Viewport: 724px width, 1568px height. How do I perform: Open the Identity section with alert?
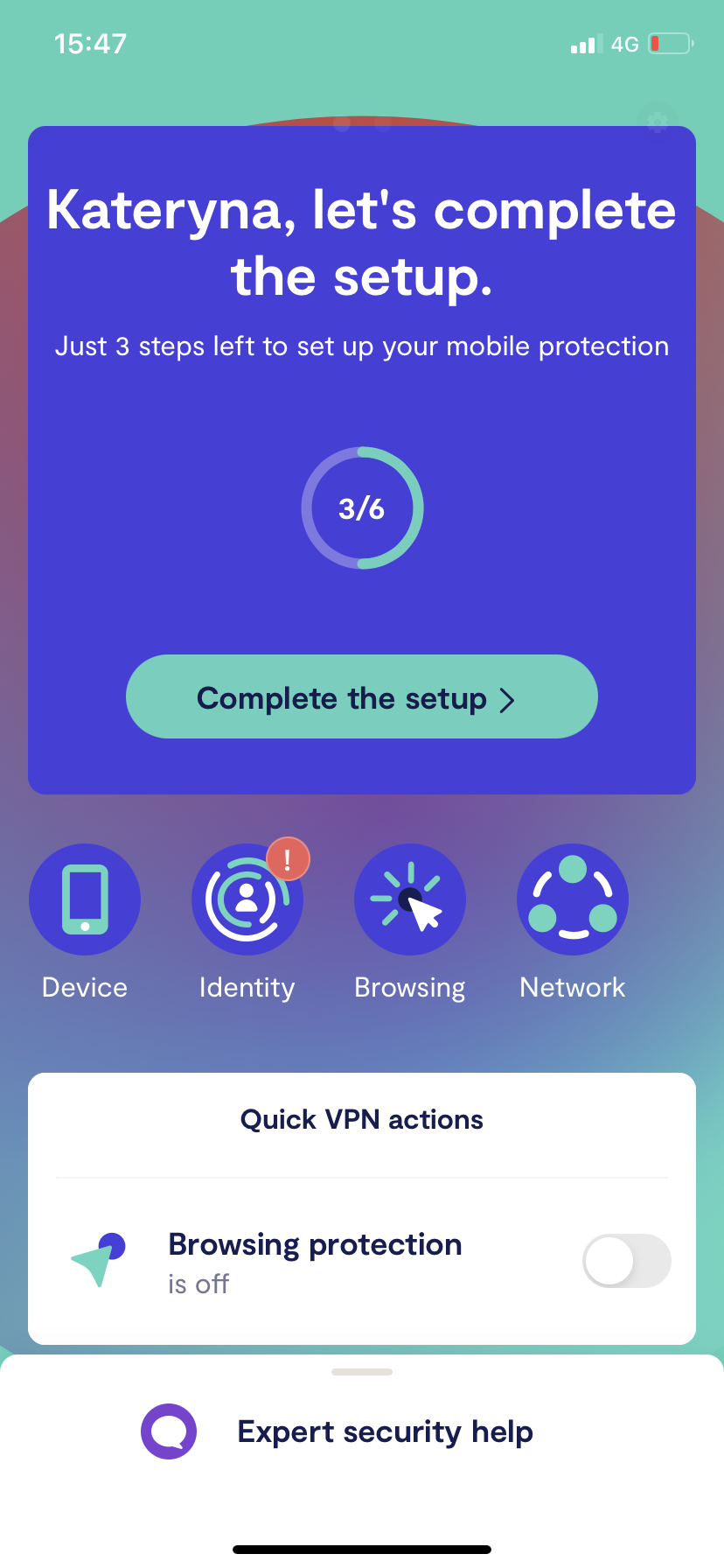(247, 899)
